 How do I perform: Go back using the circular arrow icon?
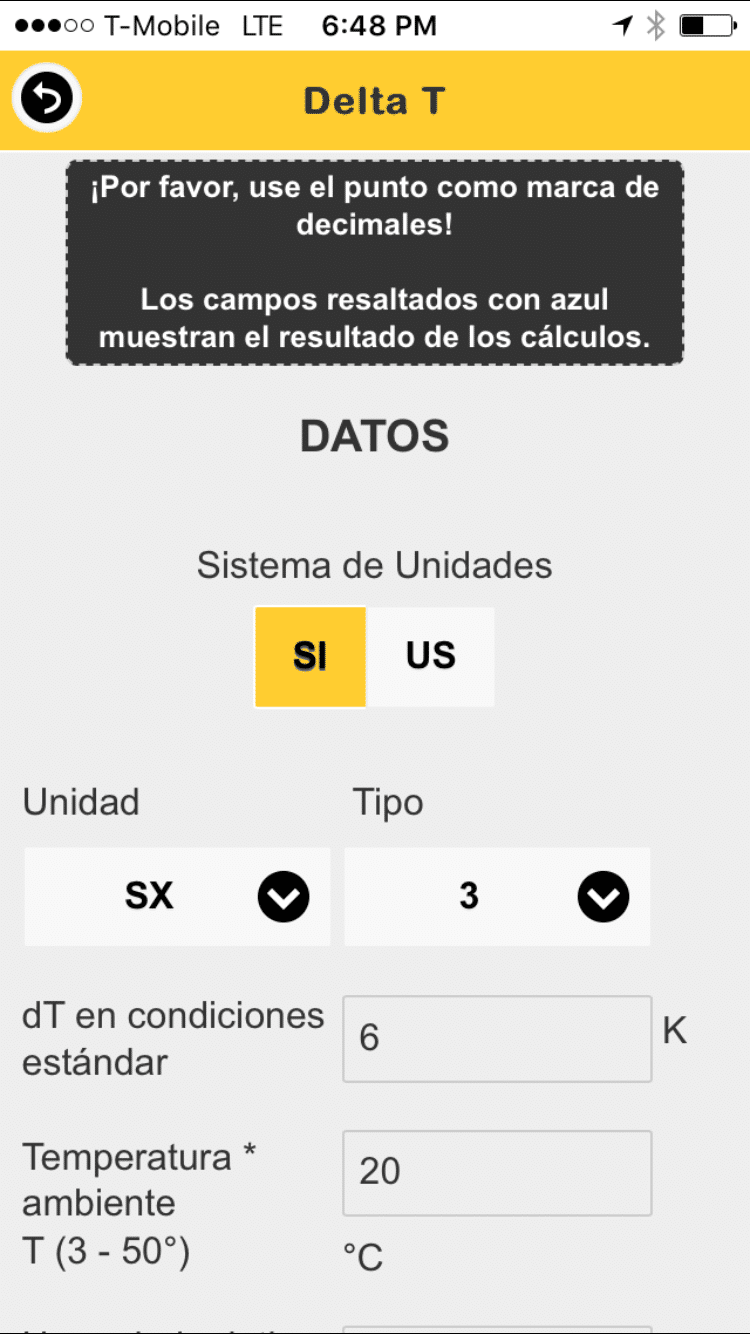pyautogui.click(x=46, y=99)
